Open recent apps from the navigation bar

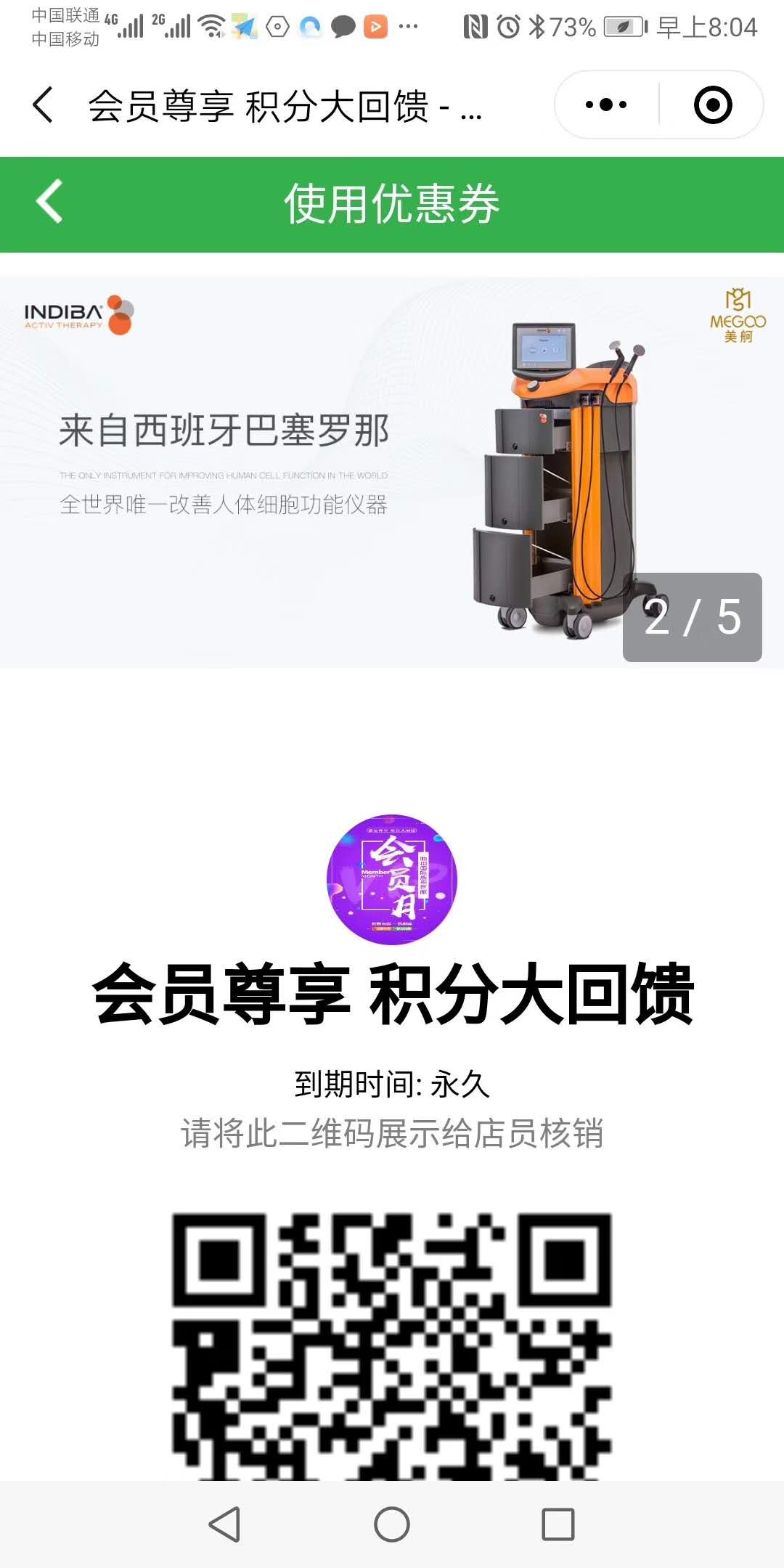click(558, 1524)
